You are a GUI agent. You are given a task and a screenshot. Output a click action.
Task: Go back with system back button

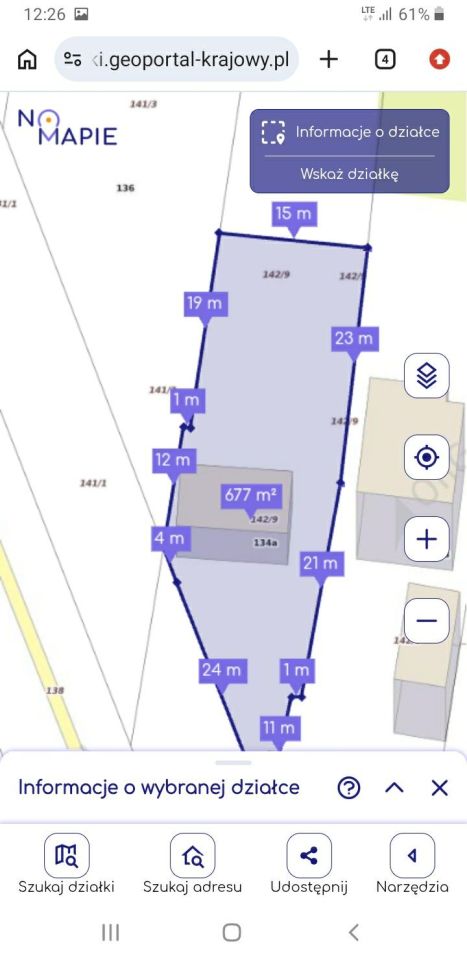(353, 932)
